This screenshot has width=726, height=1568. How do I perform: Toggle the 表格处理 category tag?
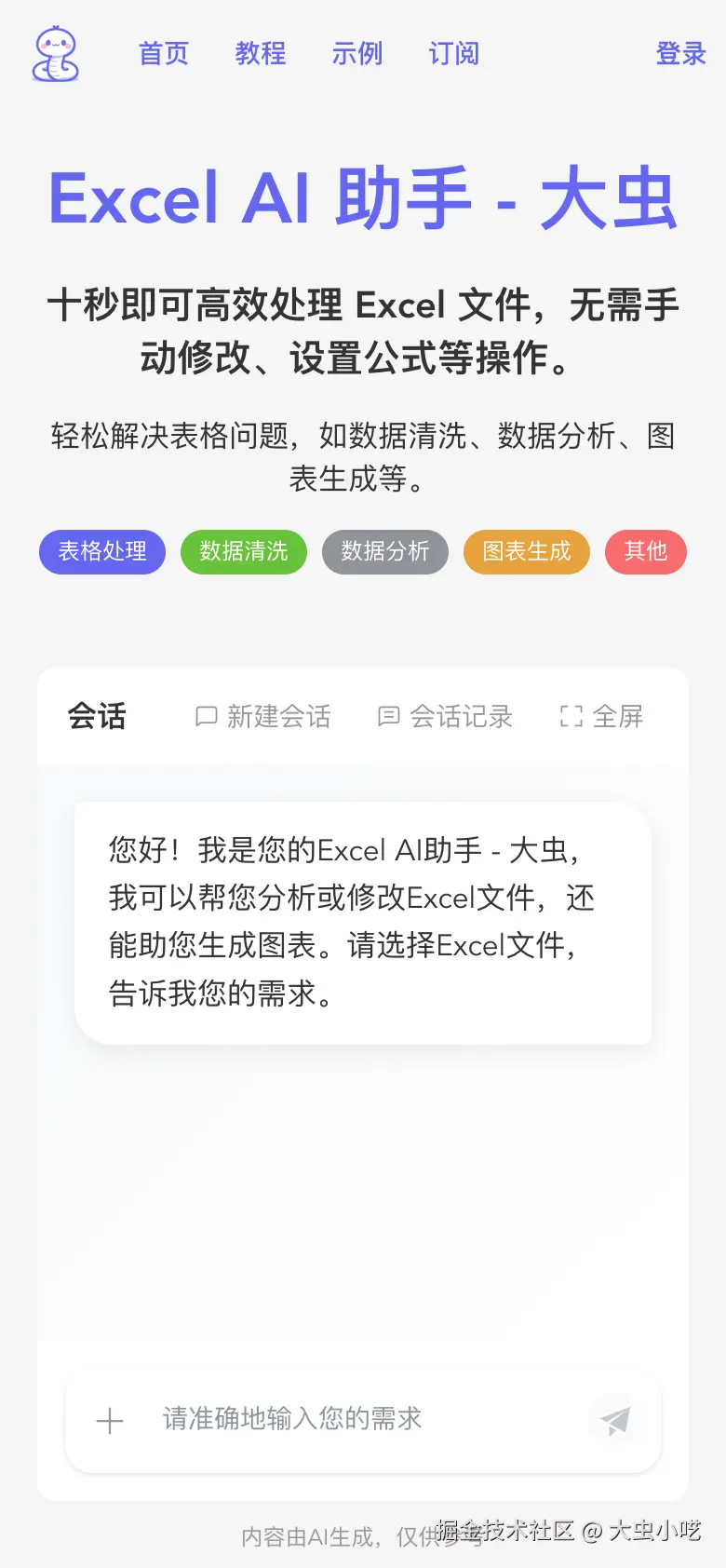[x=101, y=552]
